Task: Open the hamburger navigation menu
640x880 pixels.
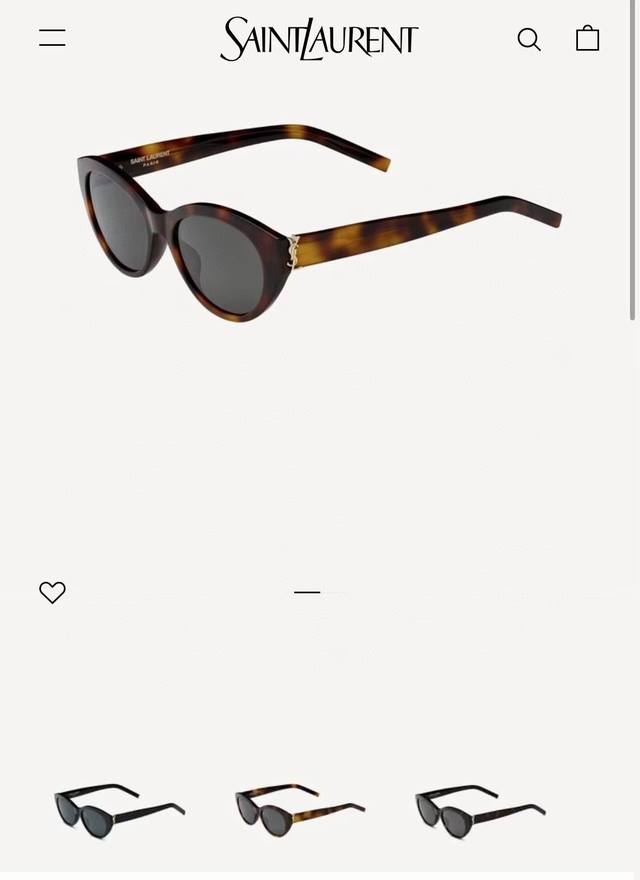Action: (52, 38)
